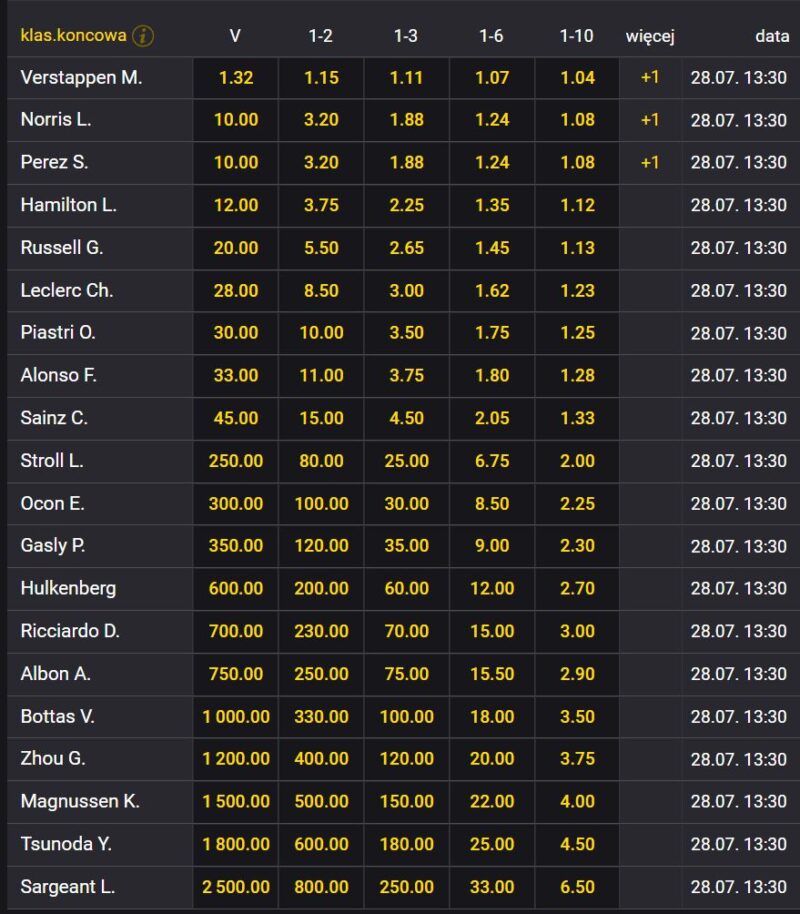Screen dimensions: 800x914
Task: Show extra +1 markets for Norris
Action: (x=650, y=120)
